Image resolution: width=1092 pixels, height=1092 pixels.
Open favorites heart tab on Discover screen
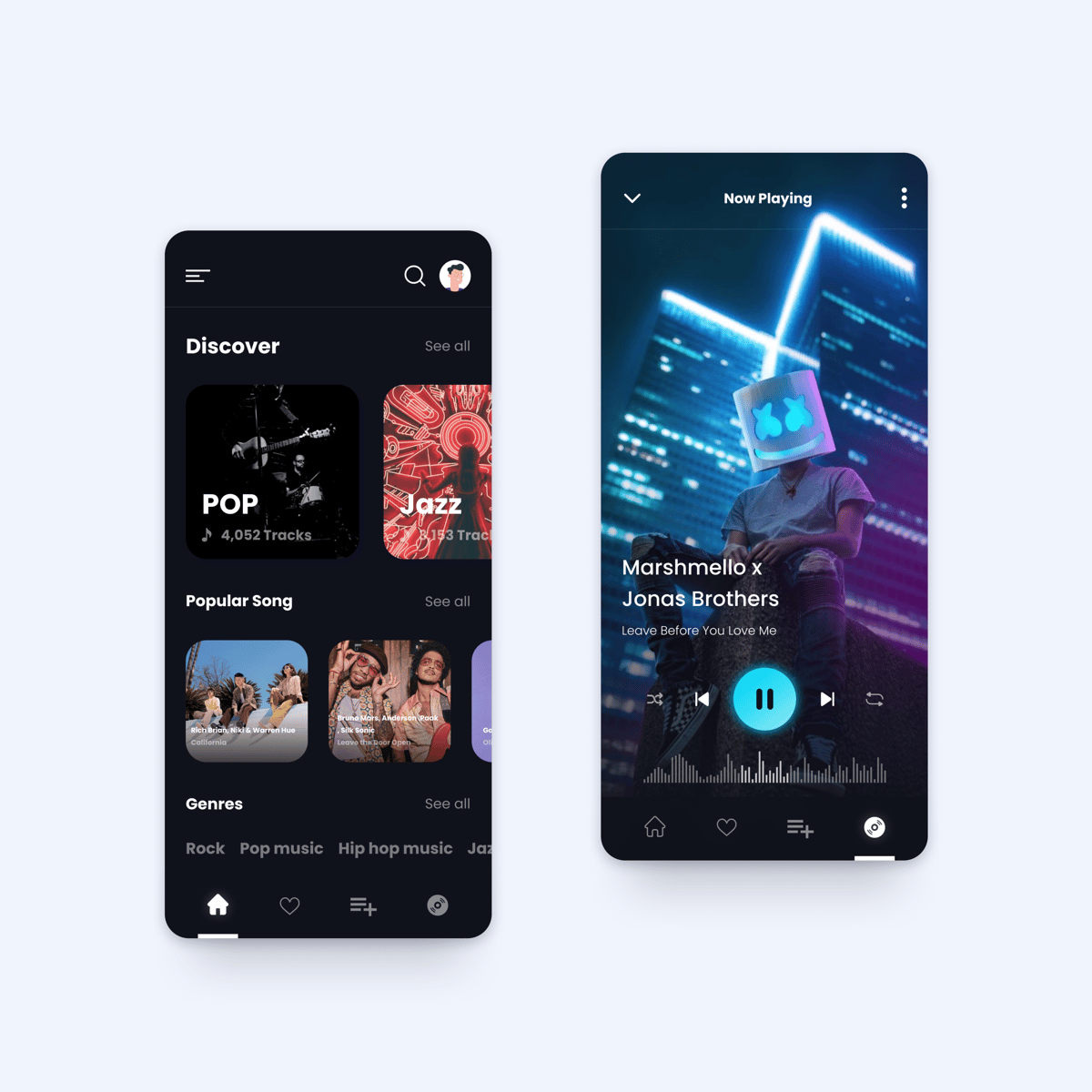(289, 905)
